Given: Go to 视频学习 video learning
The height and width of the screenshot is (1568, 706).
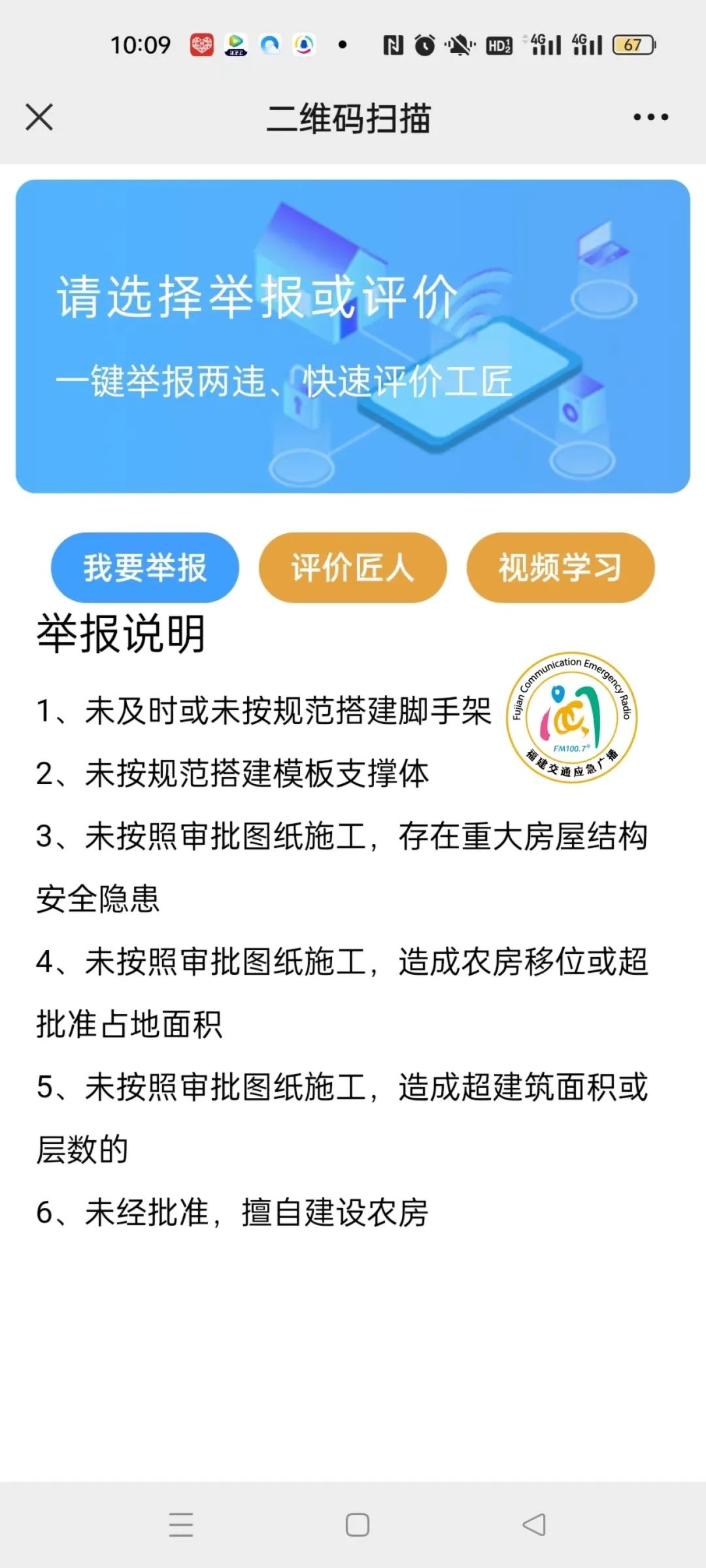Looking at the screenshot, I should tap(560, 567).
